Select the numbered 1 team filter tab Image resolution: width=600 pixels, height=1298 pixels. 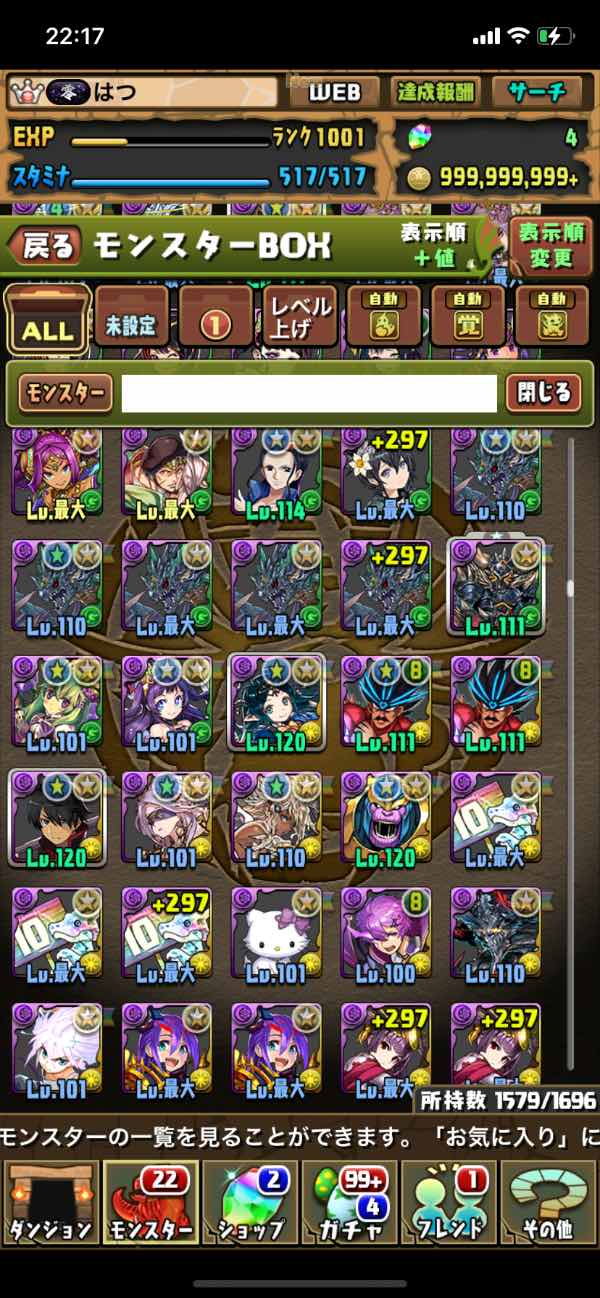click(216, 319)
